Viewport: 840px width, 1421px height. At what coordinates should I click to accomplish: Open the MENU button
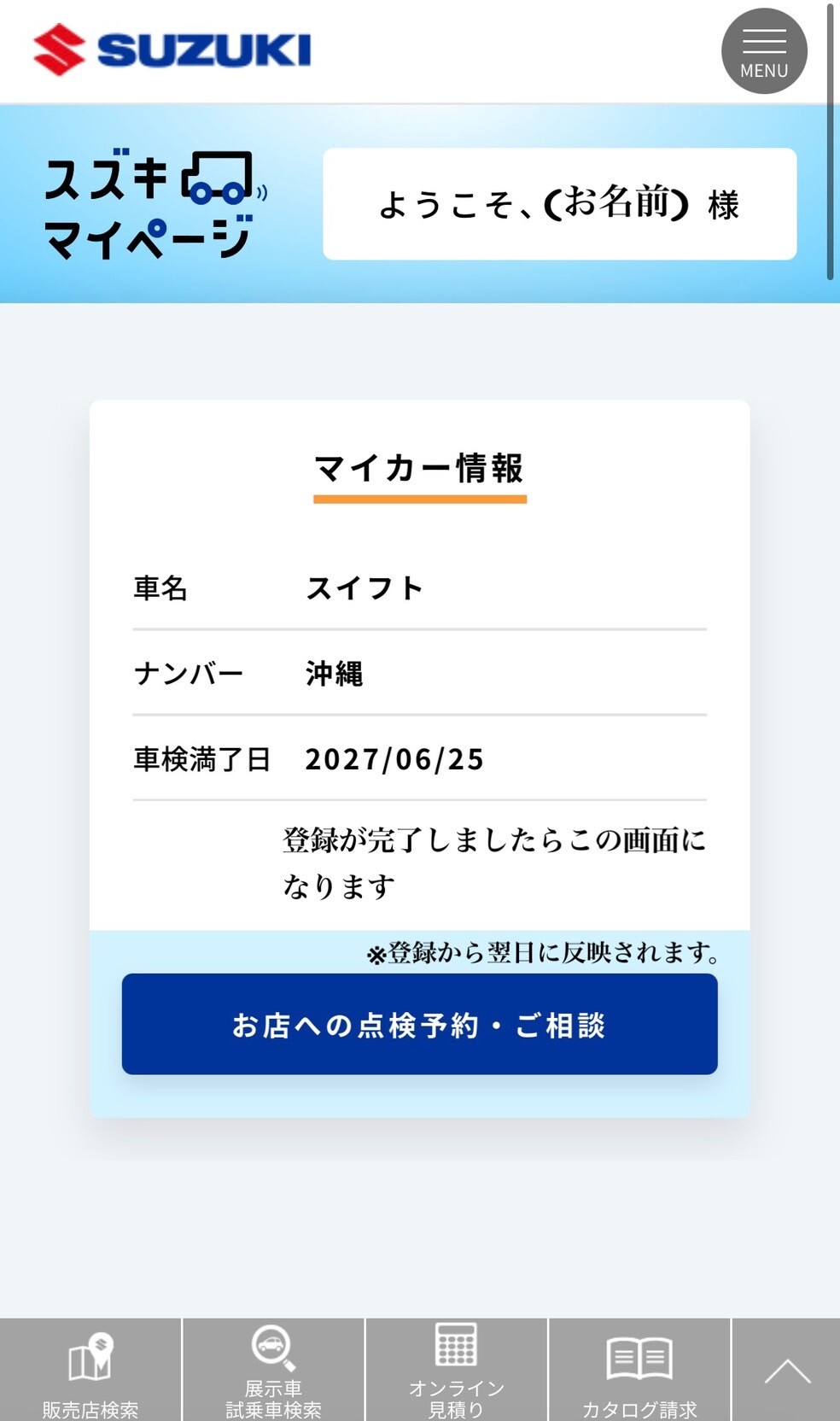(764, 51)
